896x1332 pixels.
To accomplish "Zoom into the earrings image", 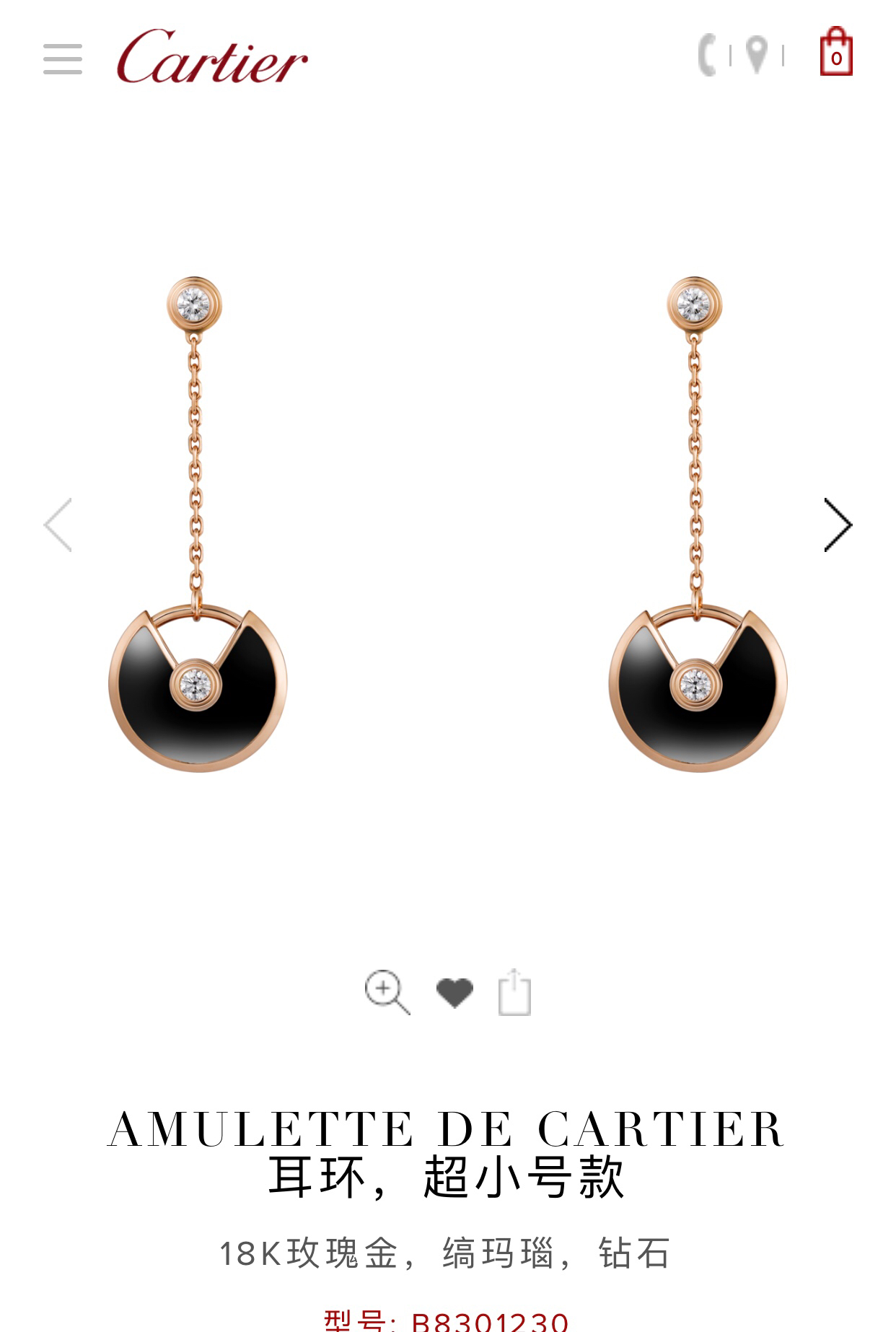I will 387,992.
